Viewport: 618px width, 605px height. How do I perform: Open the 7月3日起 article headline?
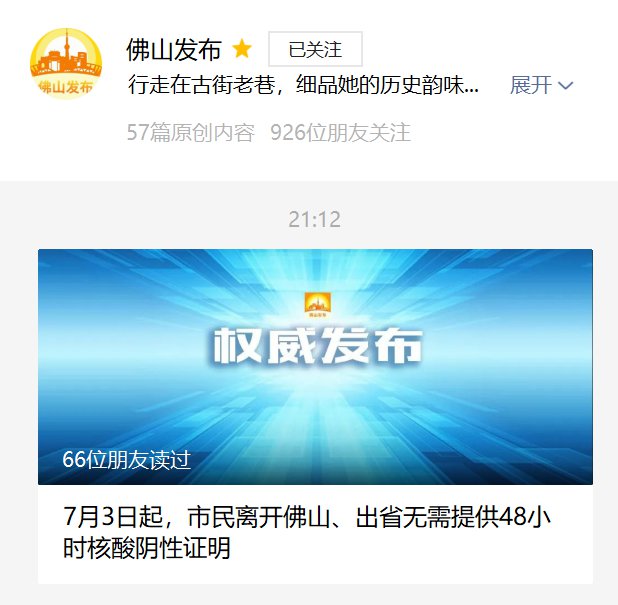click(x=306, y=533)
